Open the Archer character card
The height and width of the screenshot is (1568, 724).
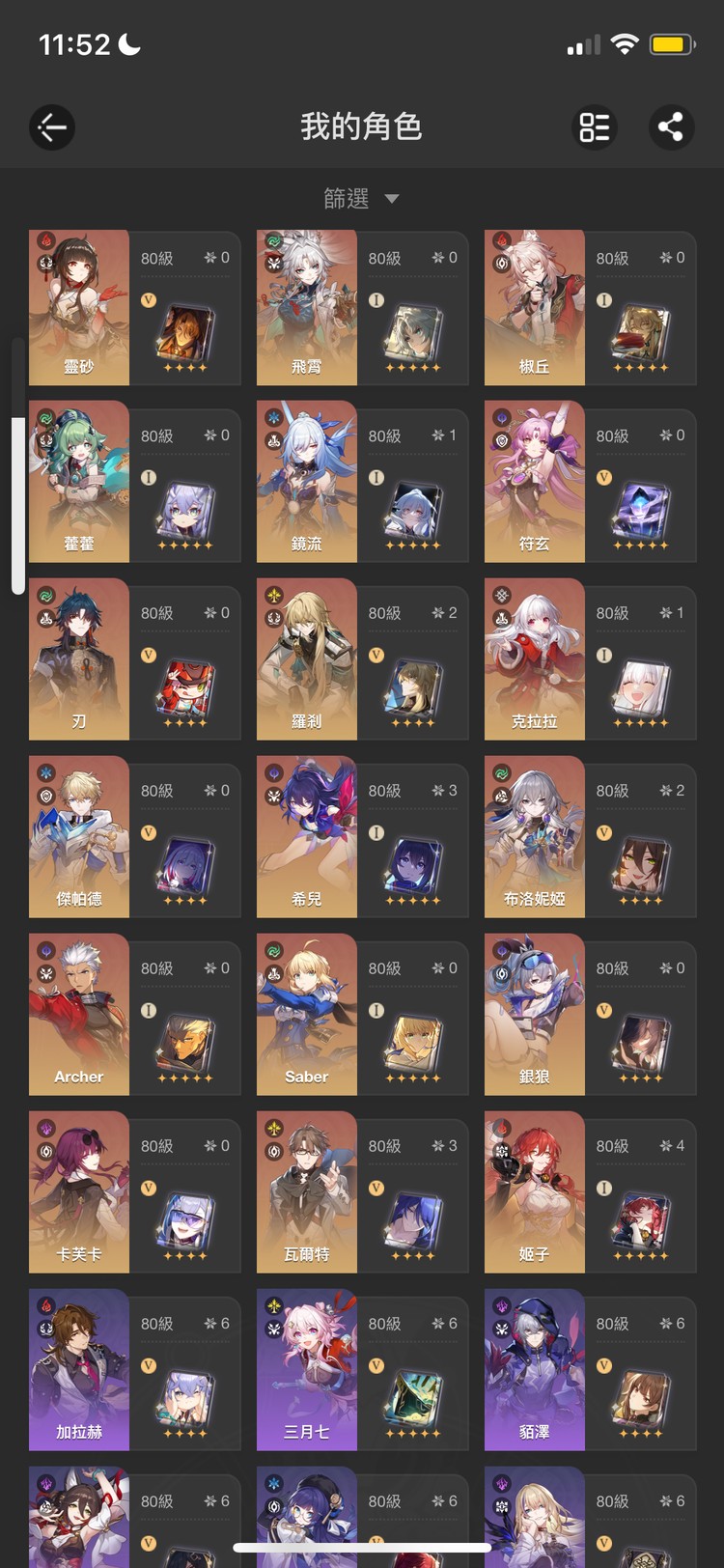tap(135, 1015)
